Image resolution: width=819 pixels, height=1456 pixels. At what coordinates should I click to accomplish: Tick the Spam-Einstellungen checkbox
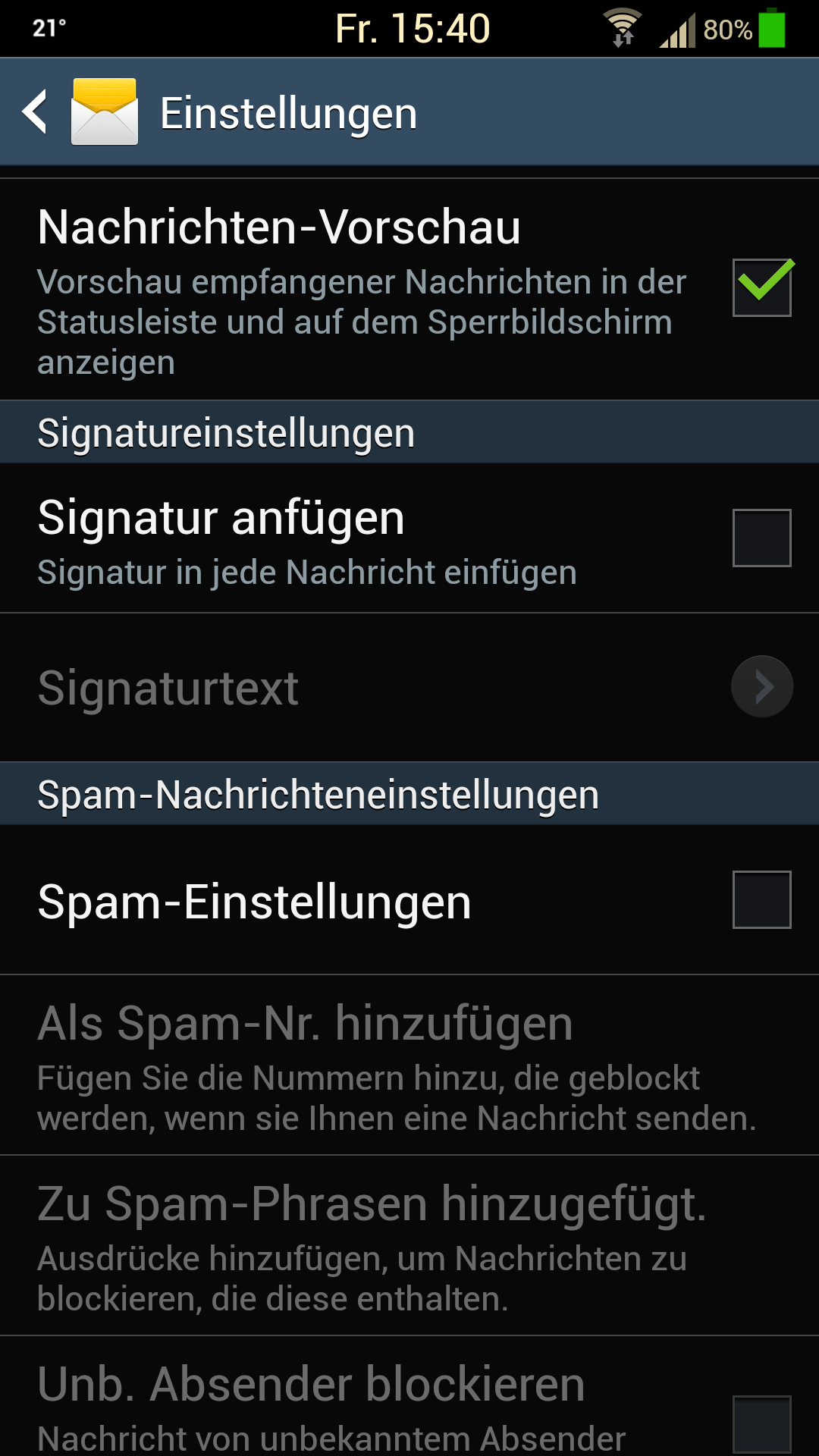[x=762, y=899]
